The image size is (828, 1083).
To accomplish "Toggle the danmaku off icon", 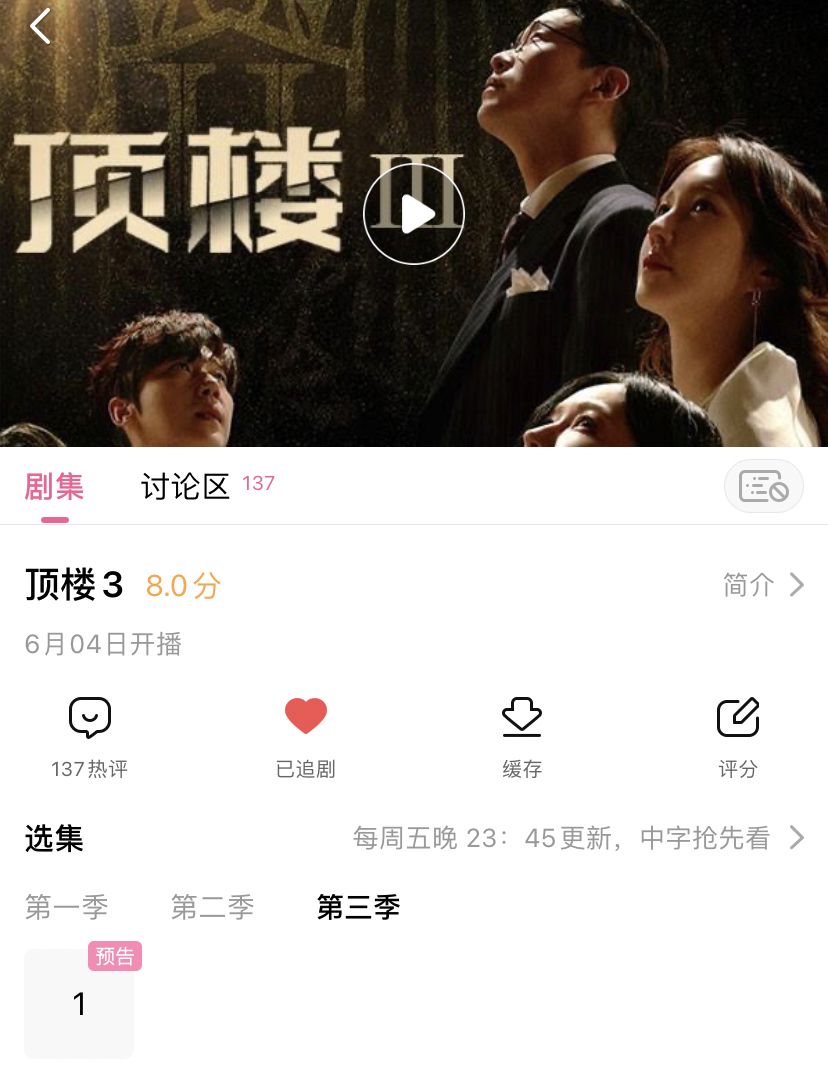I will [763, 487].
